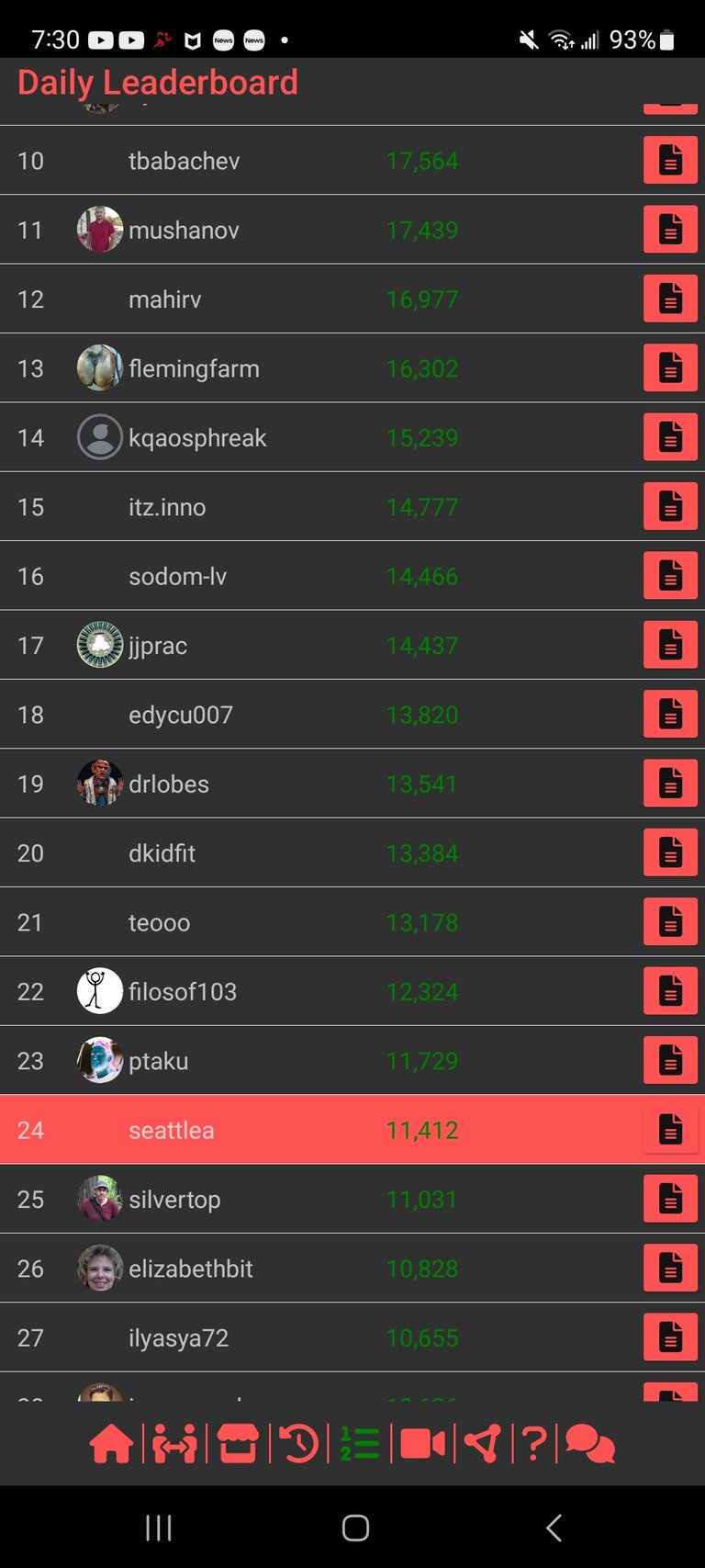
Task: Open the history clock icon
Action: point(299,1444)
